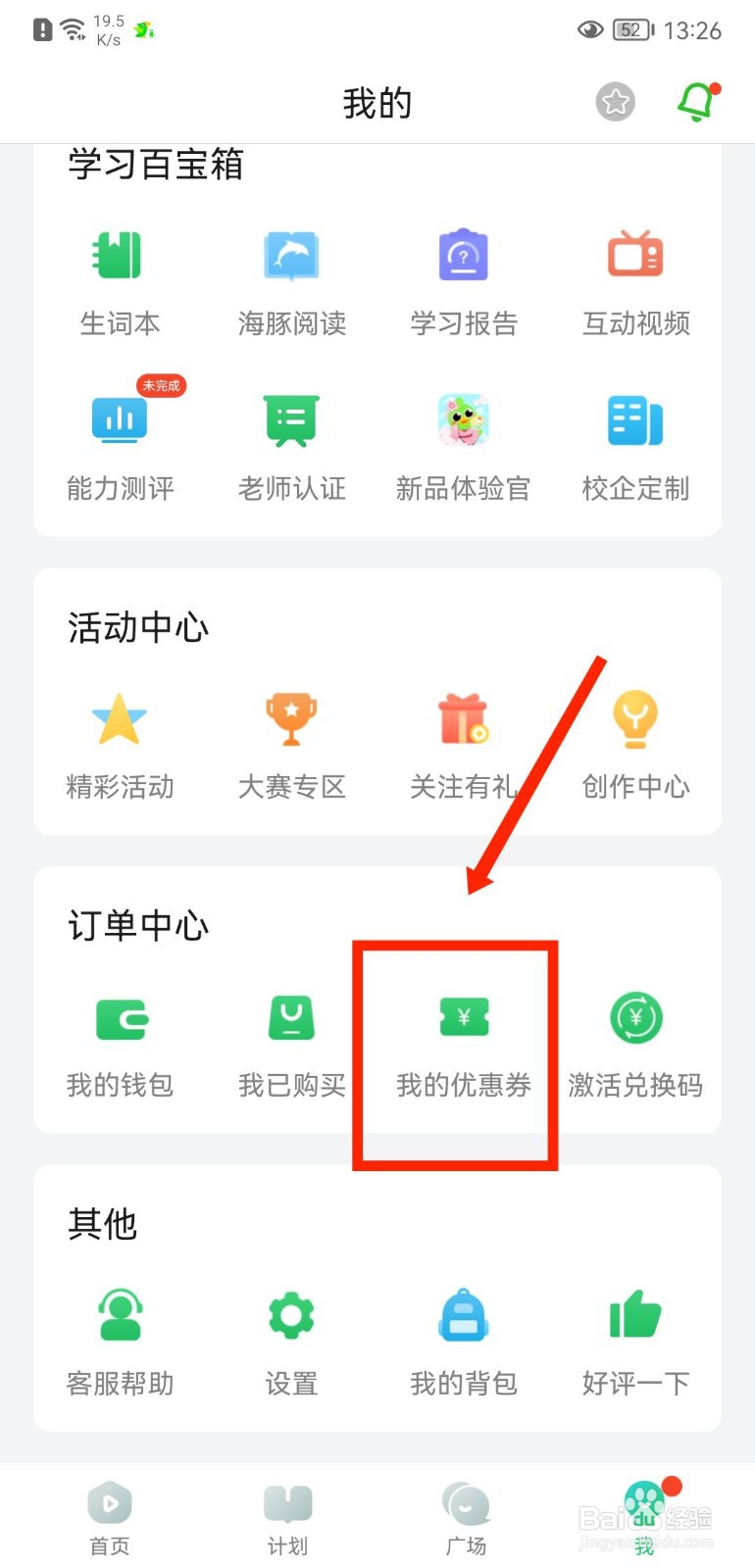Viewport: 755px width, 1568px height.
Task: Browse 精彩活动 featured activities
Action: (x=119, y=745)
